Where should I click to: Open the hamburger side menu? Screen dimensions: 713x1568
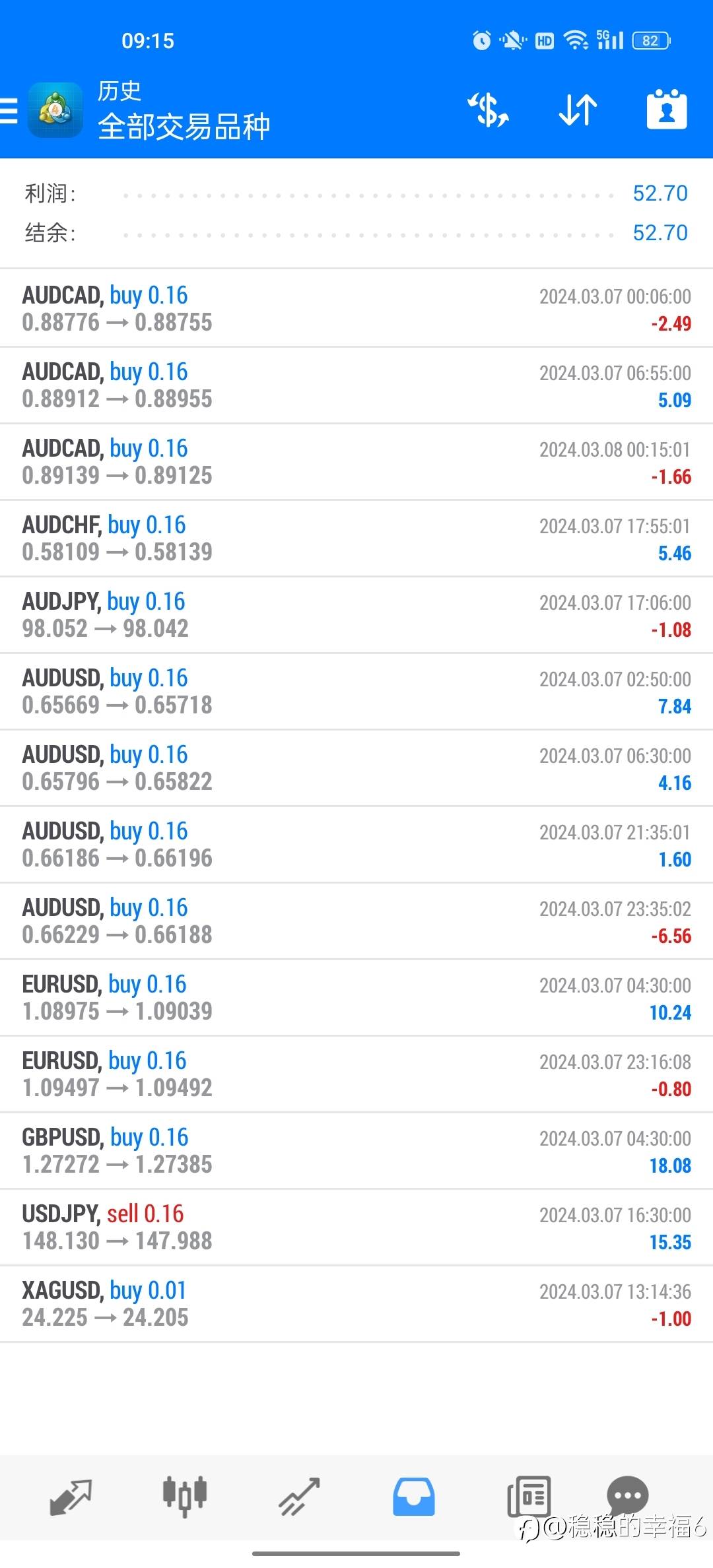click(9, 110)
